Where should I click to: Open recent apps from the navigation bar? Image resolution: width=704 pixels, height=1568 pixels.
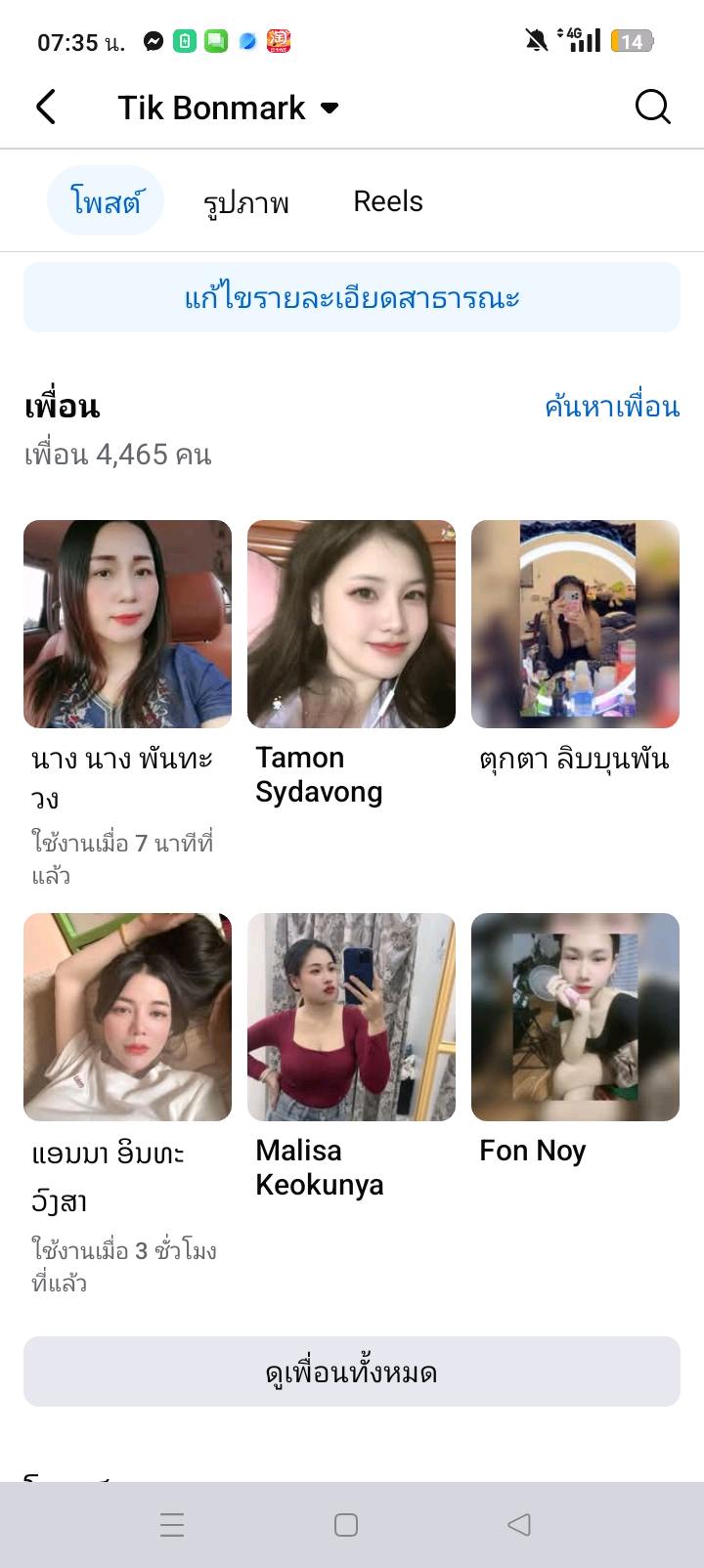click(x=172, y=1525)
